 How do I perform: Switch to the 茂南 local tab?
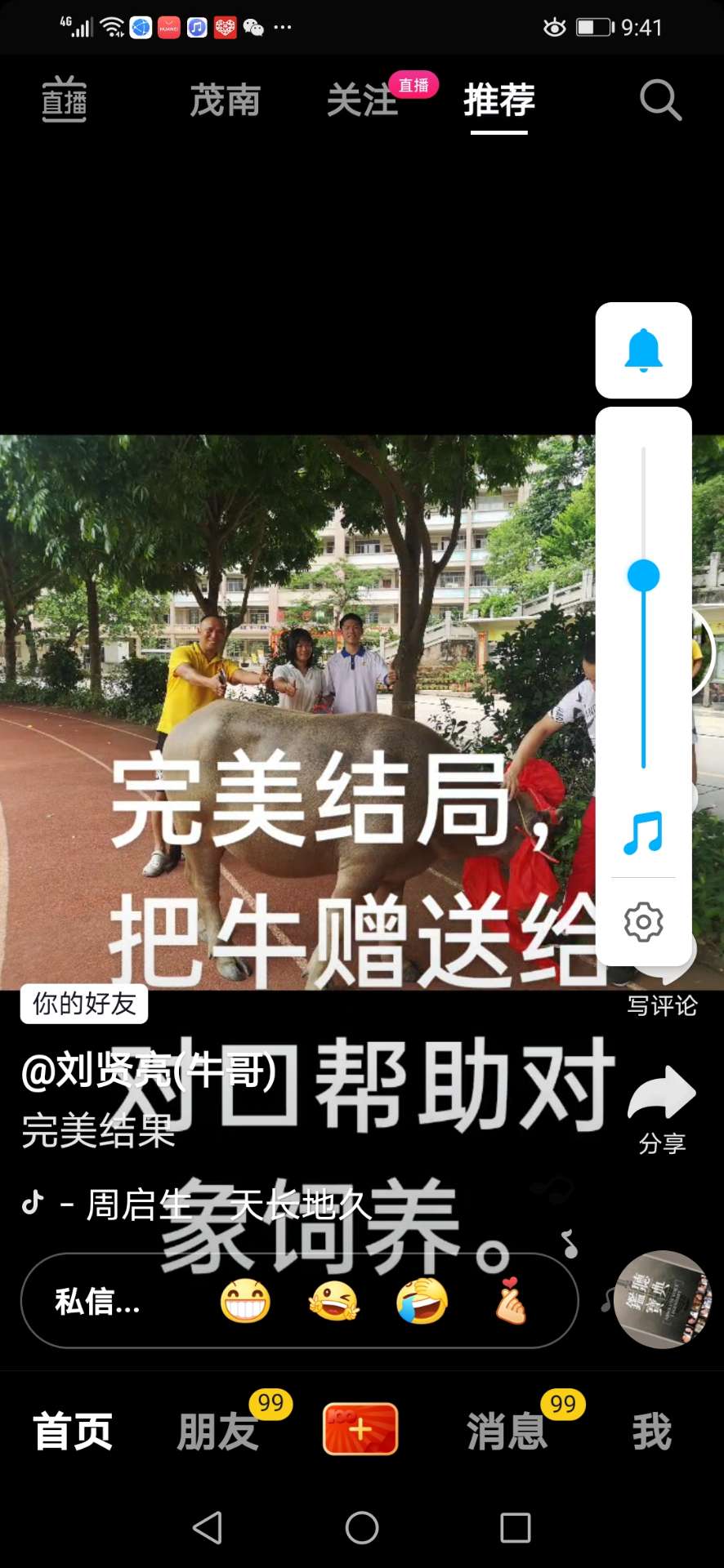pos(225,100)
